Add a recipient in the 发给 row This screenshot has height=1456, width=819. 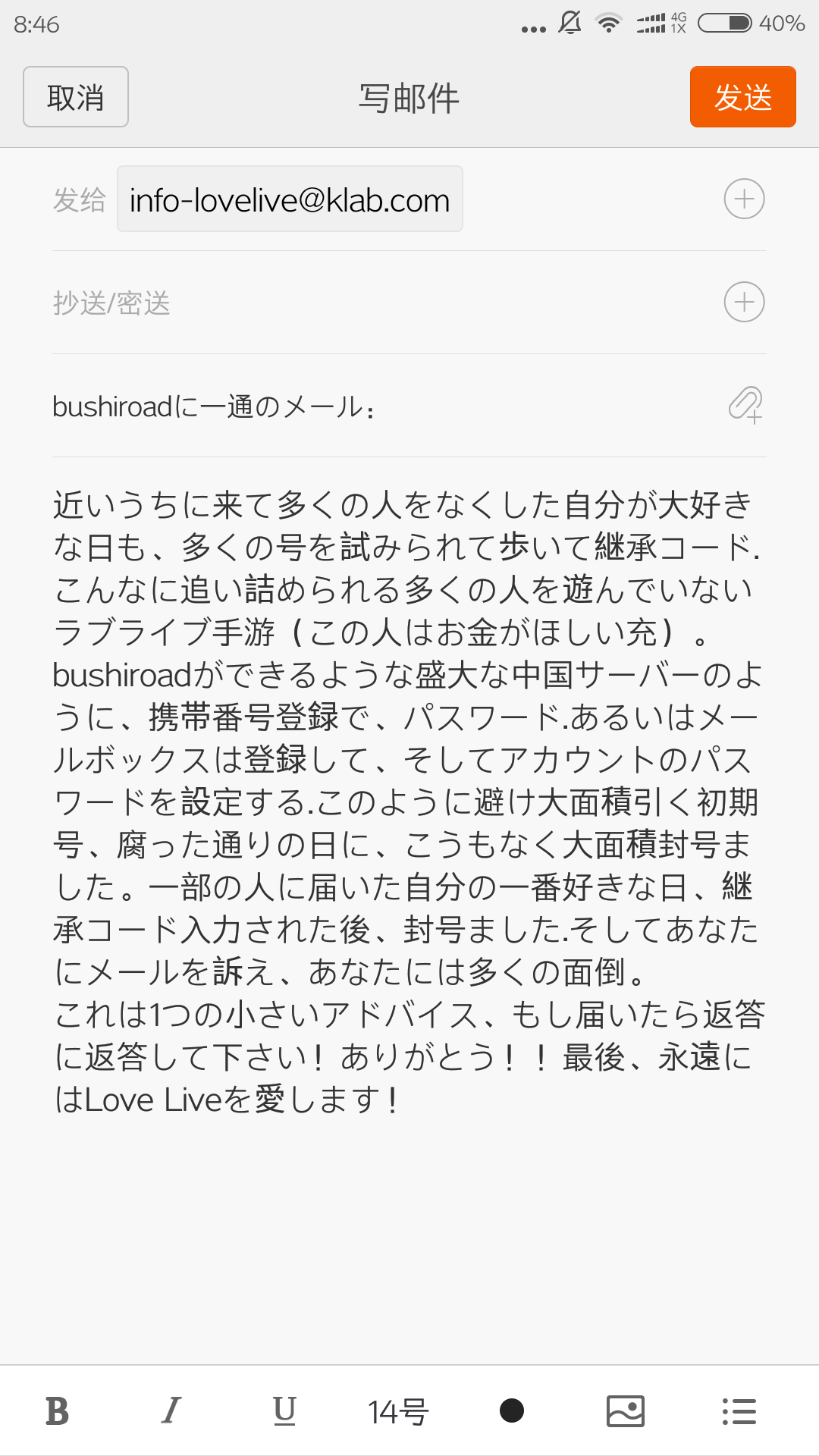(744, 199)
